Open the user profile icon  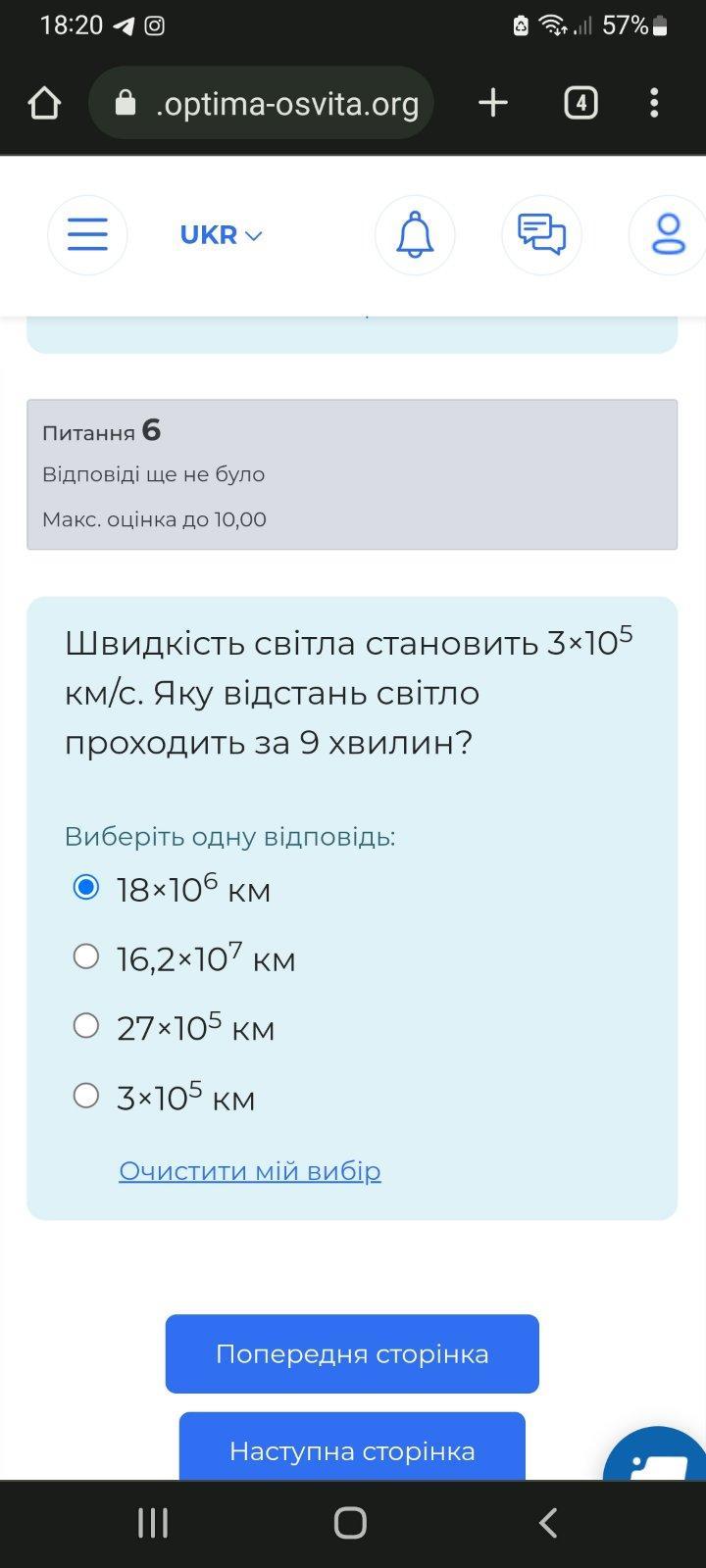[x=669, y=235]
